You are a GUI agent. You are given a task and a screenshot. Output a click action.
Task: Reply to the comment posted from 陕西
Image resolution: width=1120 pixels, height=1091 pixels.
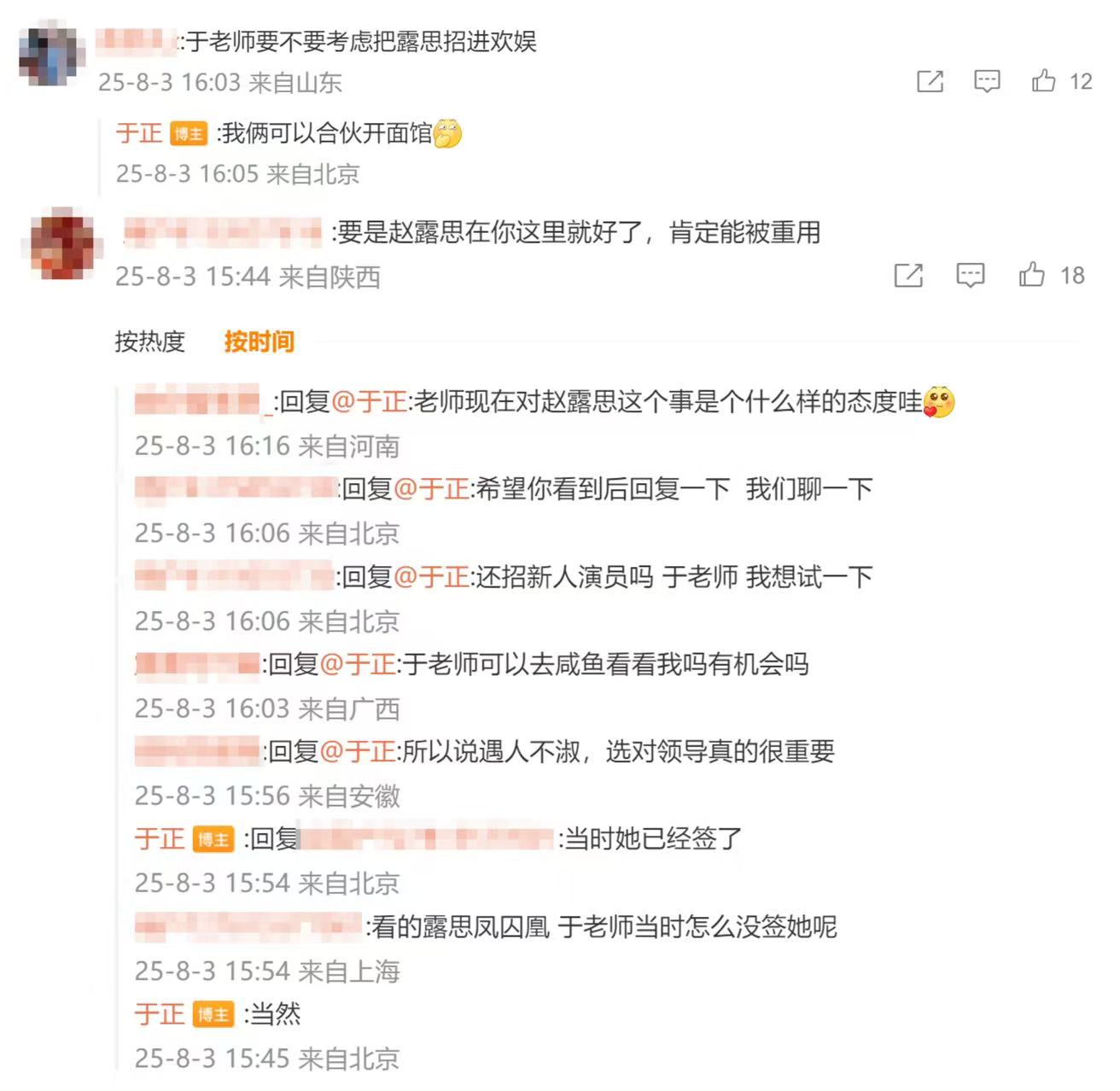tap(970, 275)
